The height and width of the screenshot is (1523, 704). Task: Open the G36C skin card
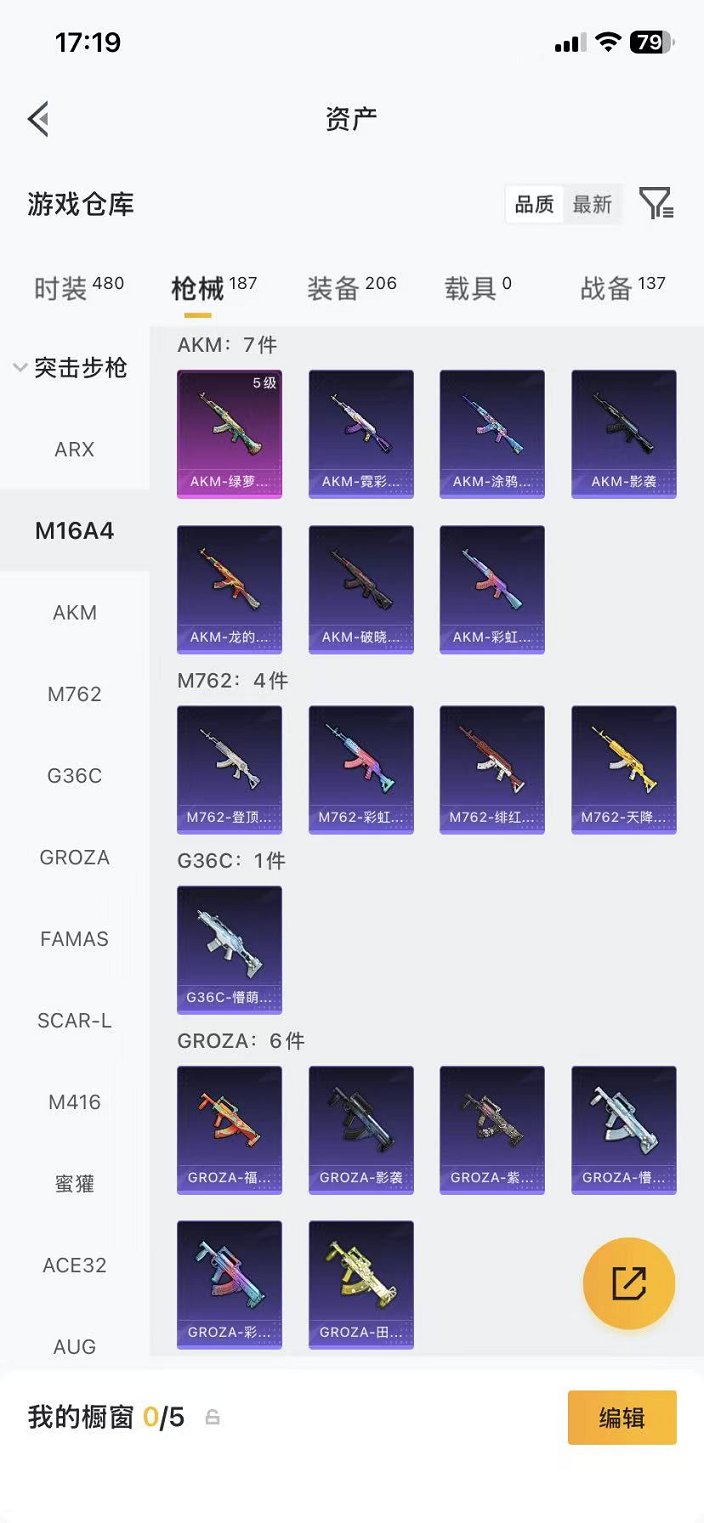coord(229,950)
